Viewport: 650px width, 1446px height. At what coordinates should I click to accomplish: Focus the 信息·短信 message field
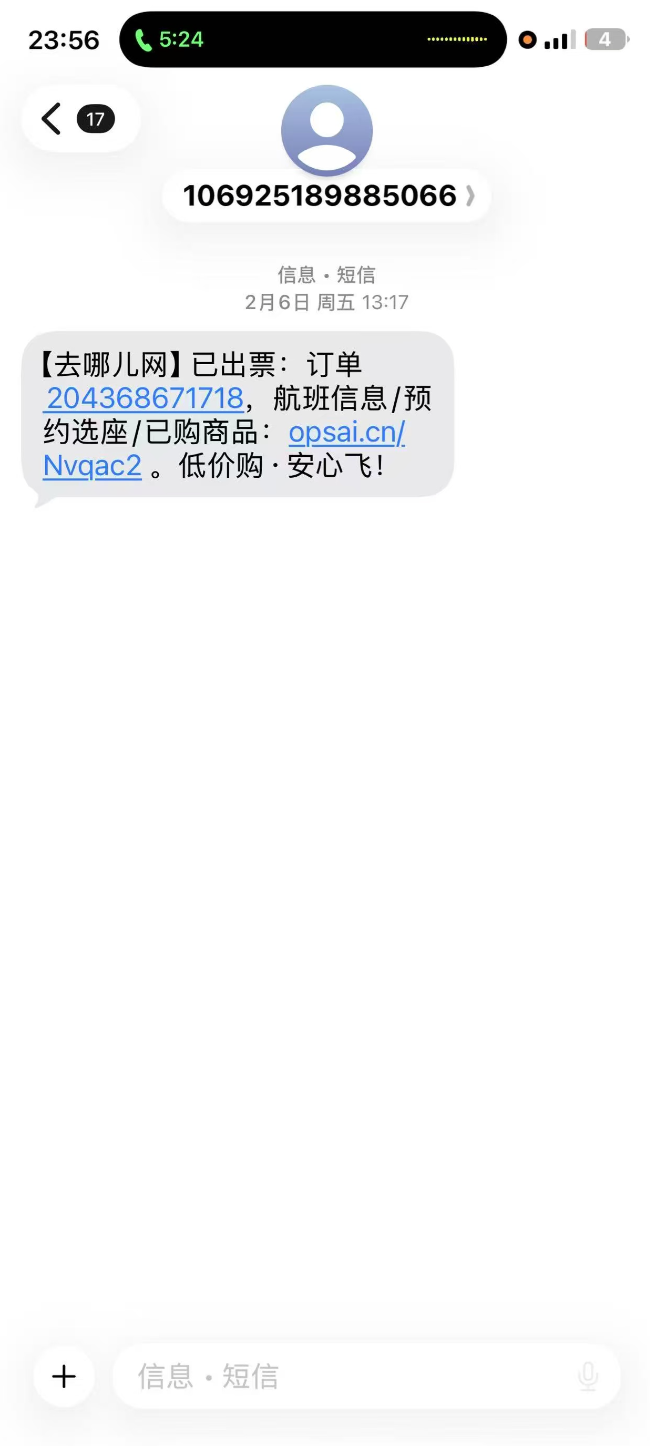coord(340,1376)
